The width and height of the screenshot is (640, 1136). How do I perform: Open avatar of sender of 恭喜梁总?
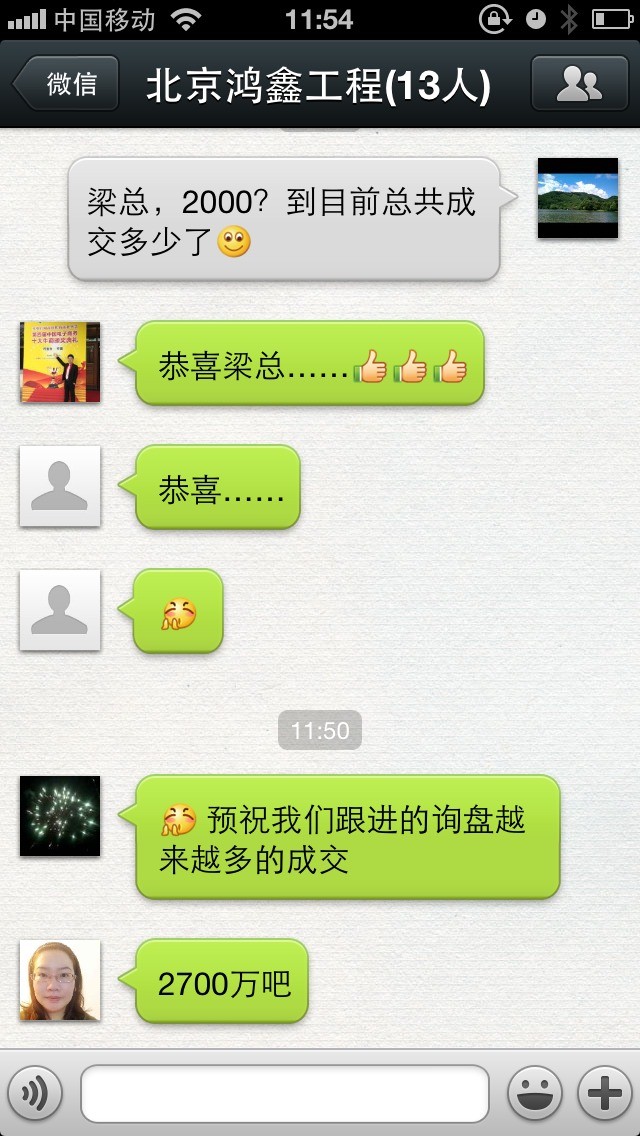pyautogui.click(x=60, y=362)
